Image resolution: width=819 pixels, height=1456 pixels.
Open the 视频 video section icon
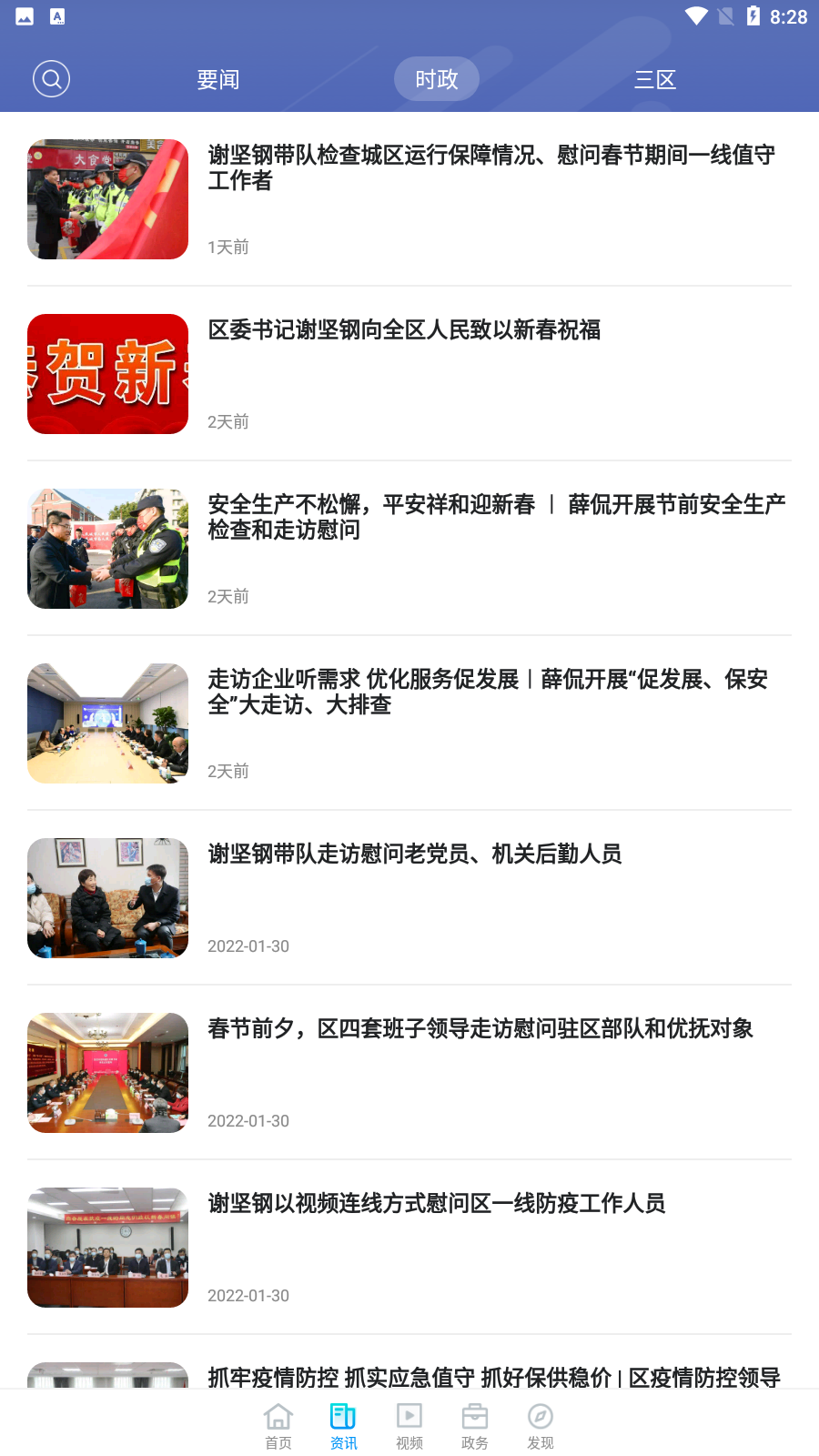[x=409, y=1424]
